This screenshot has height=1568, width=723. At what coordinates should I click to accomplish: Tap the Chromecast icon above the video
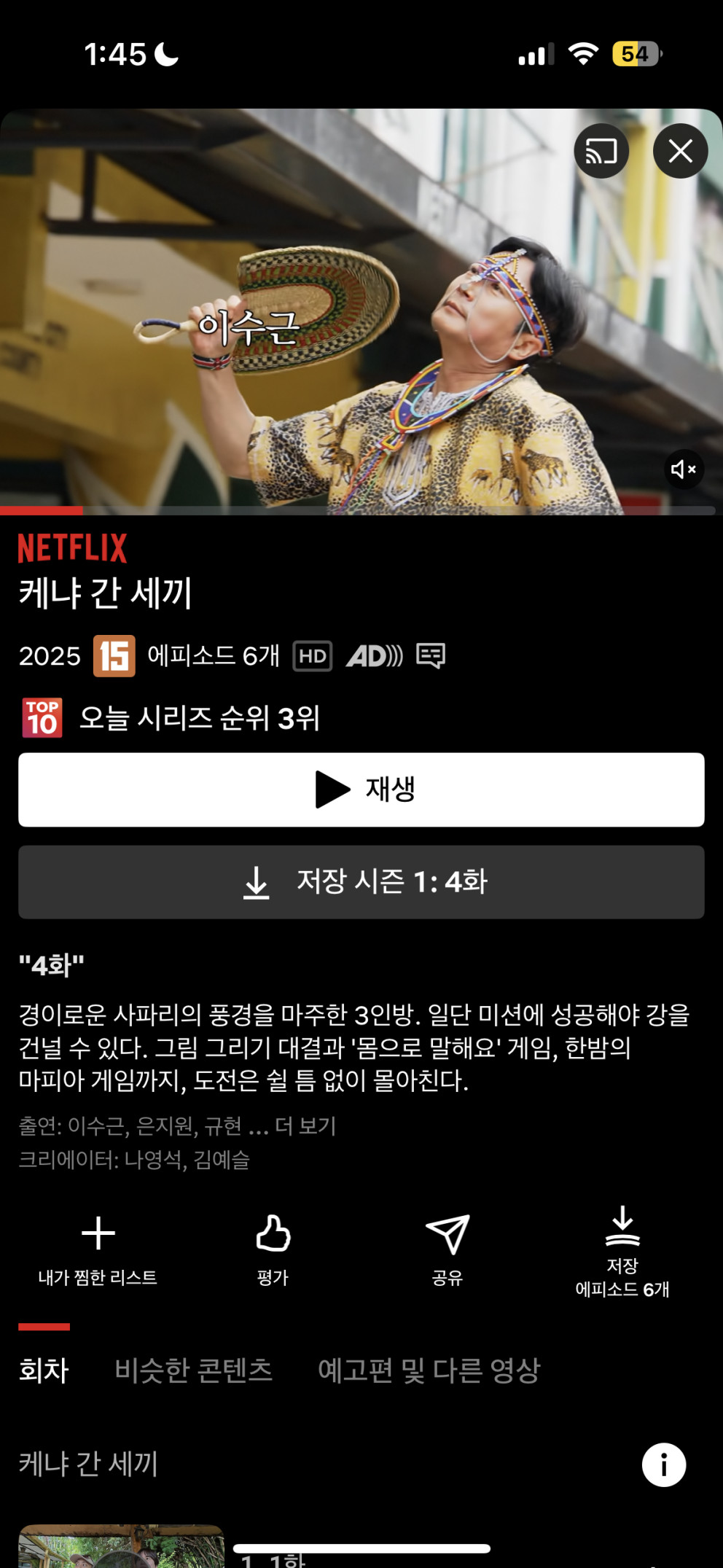tap(600, 149)
